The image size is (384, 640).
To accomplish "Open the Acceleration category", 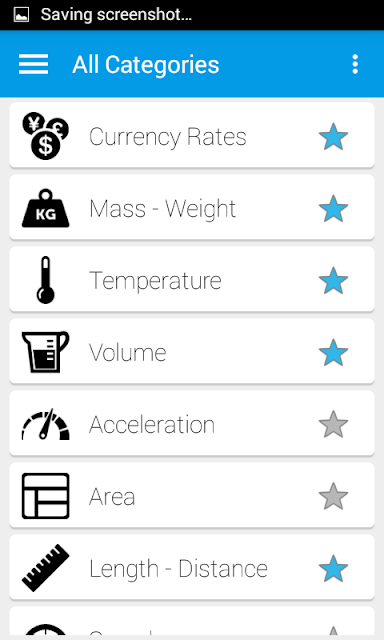I will click(x=192, y=423).
